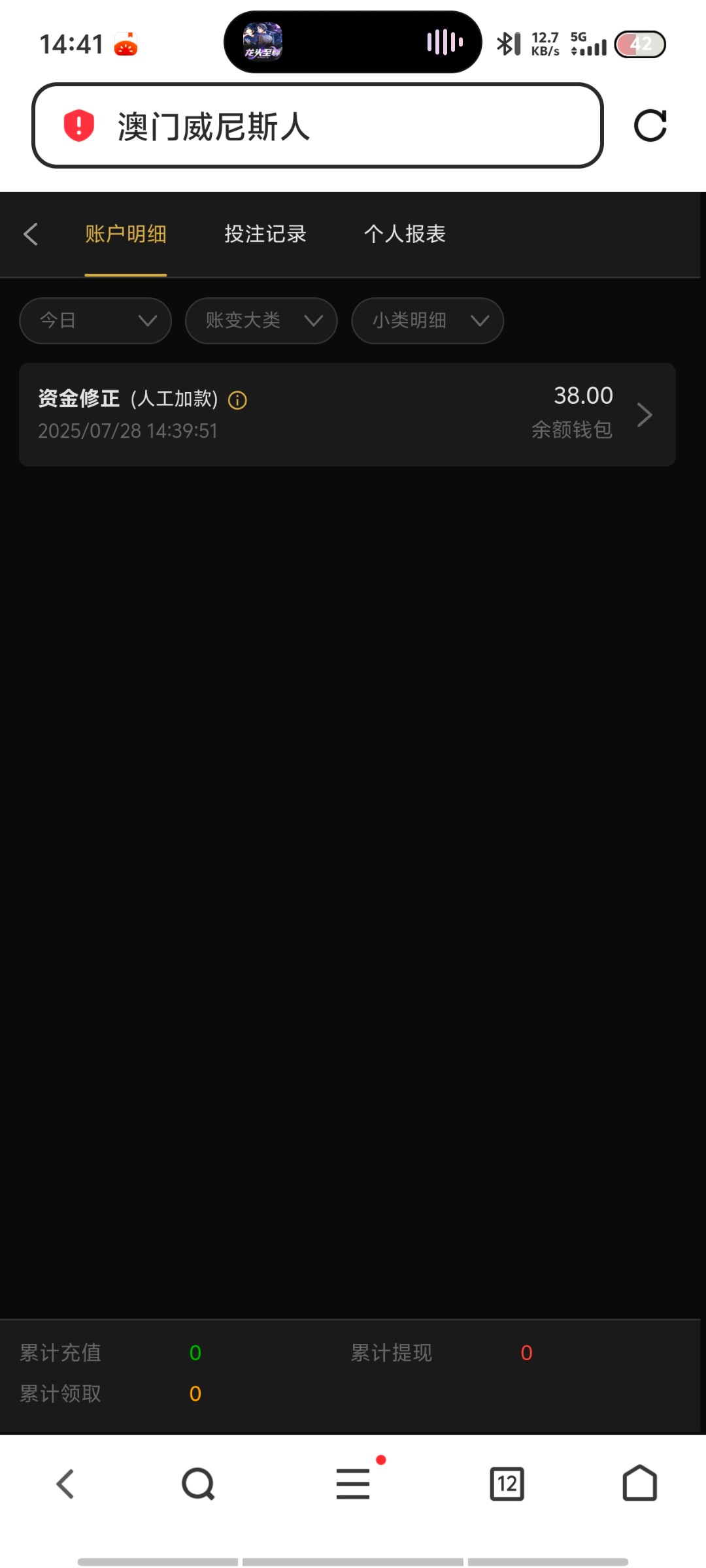
Task: Go to the browser home page
Action: coord(639,1484)
